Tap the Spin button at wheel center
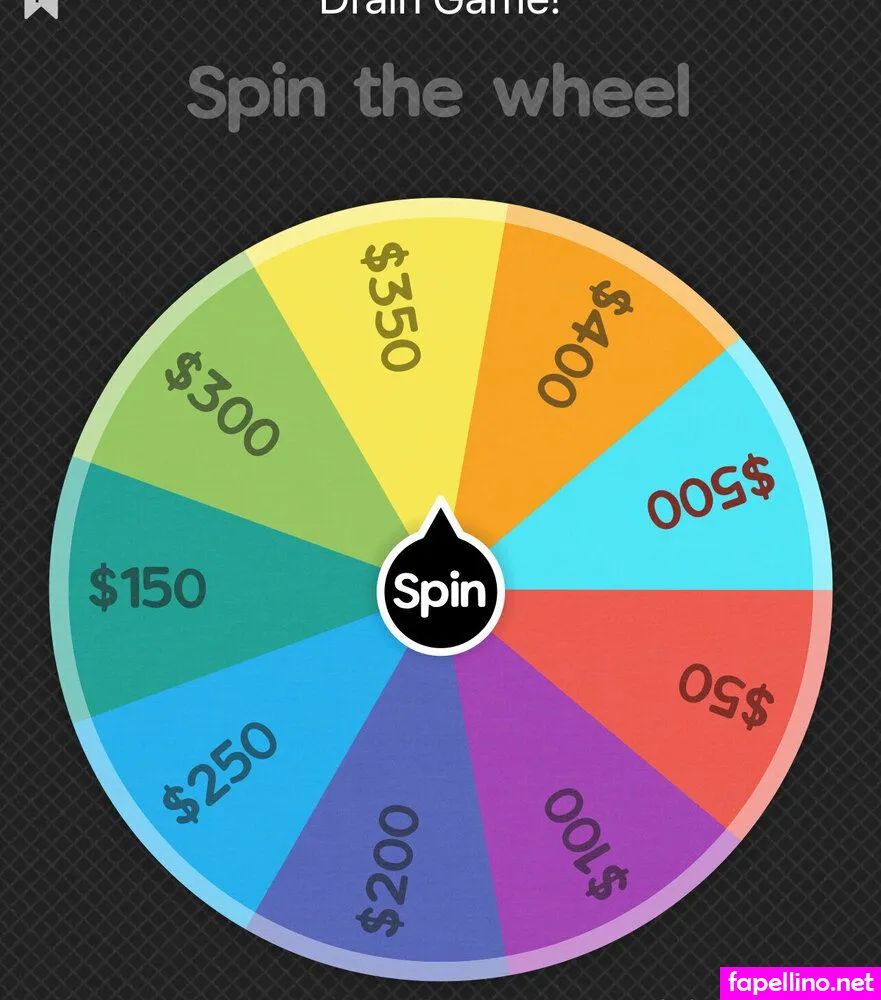Screen dimensions: 881x1000 point(441,592)
